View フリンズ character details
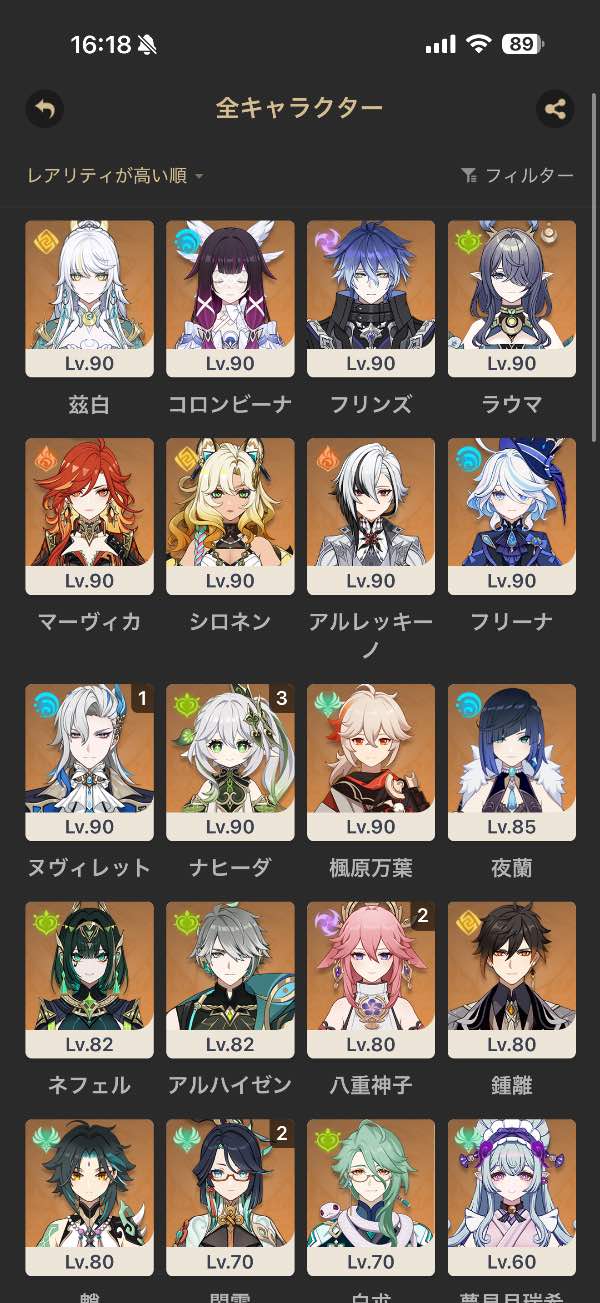The height and width of the screenshot is (1303, 600). pos(371,298)
